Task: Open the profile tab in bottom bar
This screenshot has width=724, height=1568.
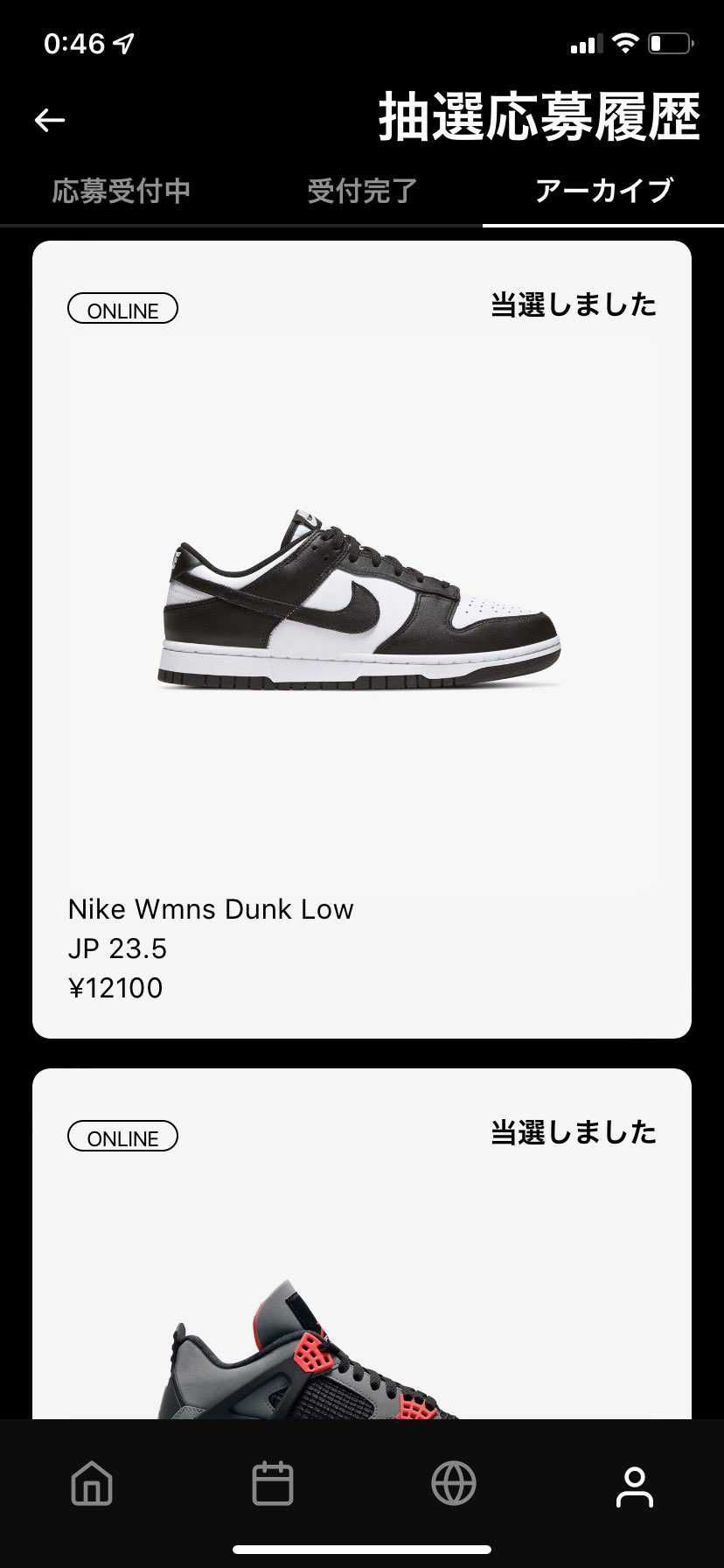Action: tap(634, 1487)
